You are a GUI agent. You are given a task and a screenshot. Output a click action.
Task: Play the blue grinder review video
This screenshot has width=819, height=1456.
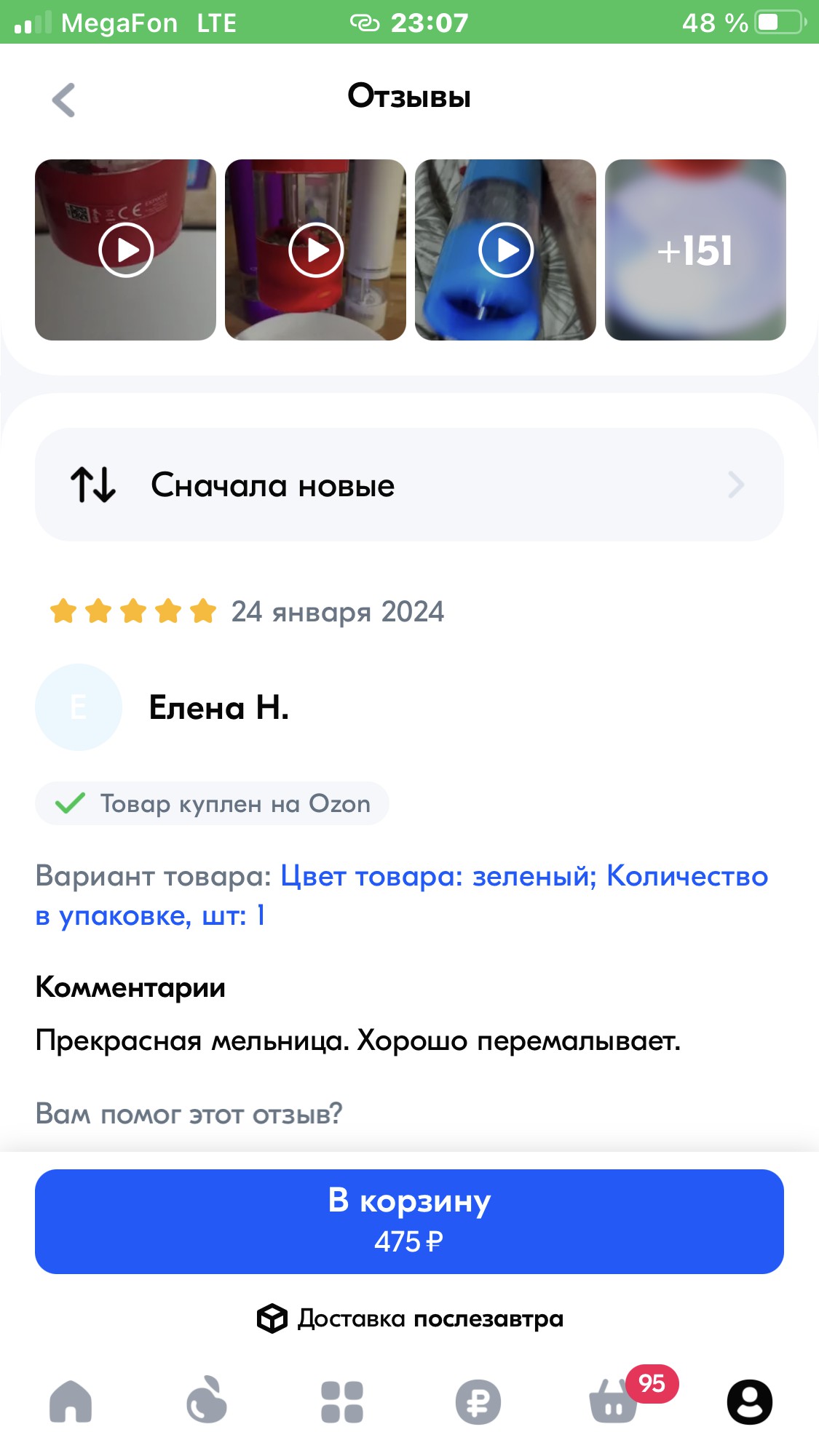[505, 250]
